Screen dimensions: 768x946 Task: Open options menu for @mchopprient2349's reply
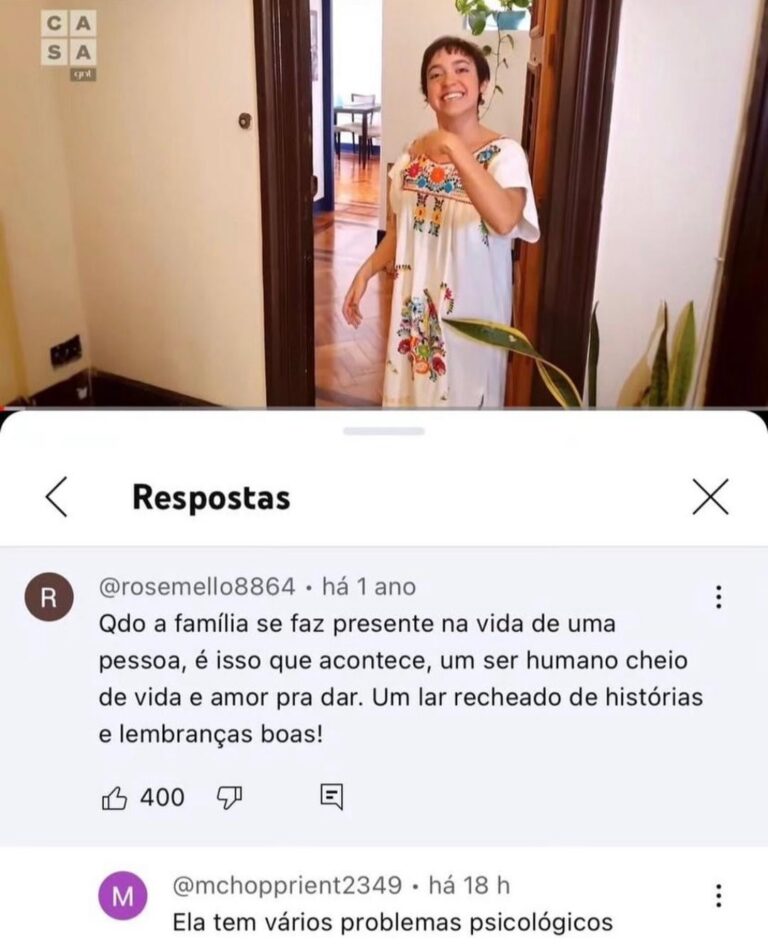[x=718, y=895]
